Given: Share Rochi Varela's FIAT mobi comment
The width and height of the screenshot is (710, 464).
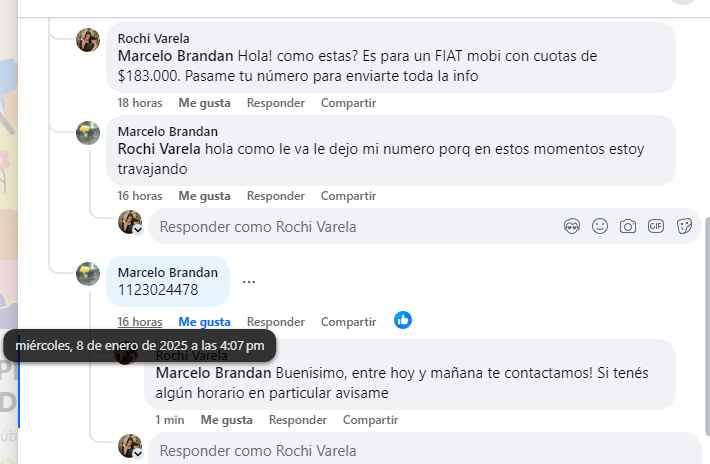Looking at the screenshot, I should coord(348,103).
